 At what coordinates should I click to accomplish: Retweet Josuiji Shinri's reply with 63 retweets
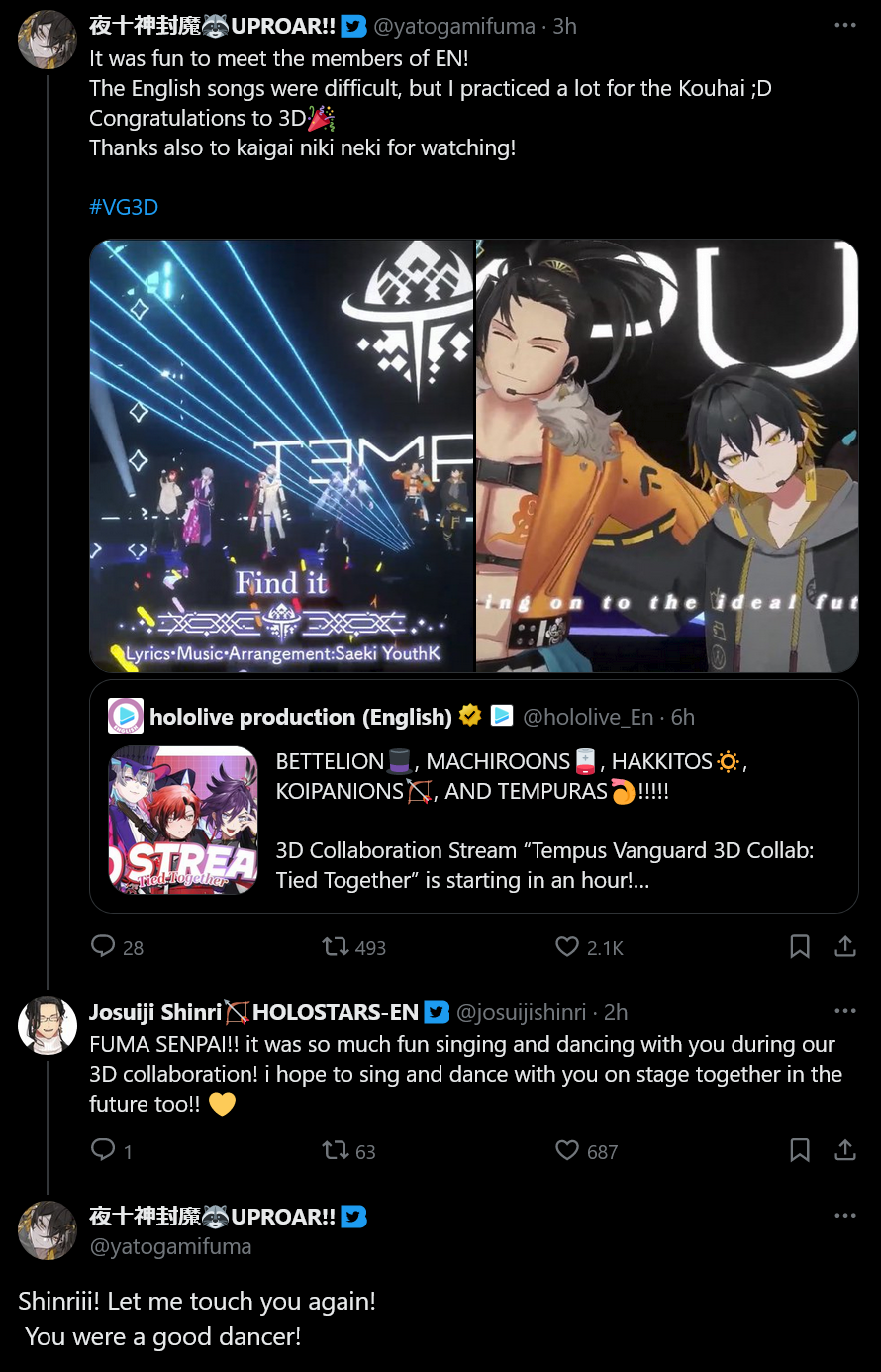[336, 1150]
